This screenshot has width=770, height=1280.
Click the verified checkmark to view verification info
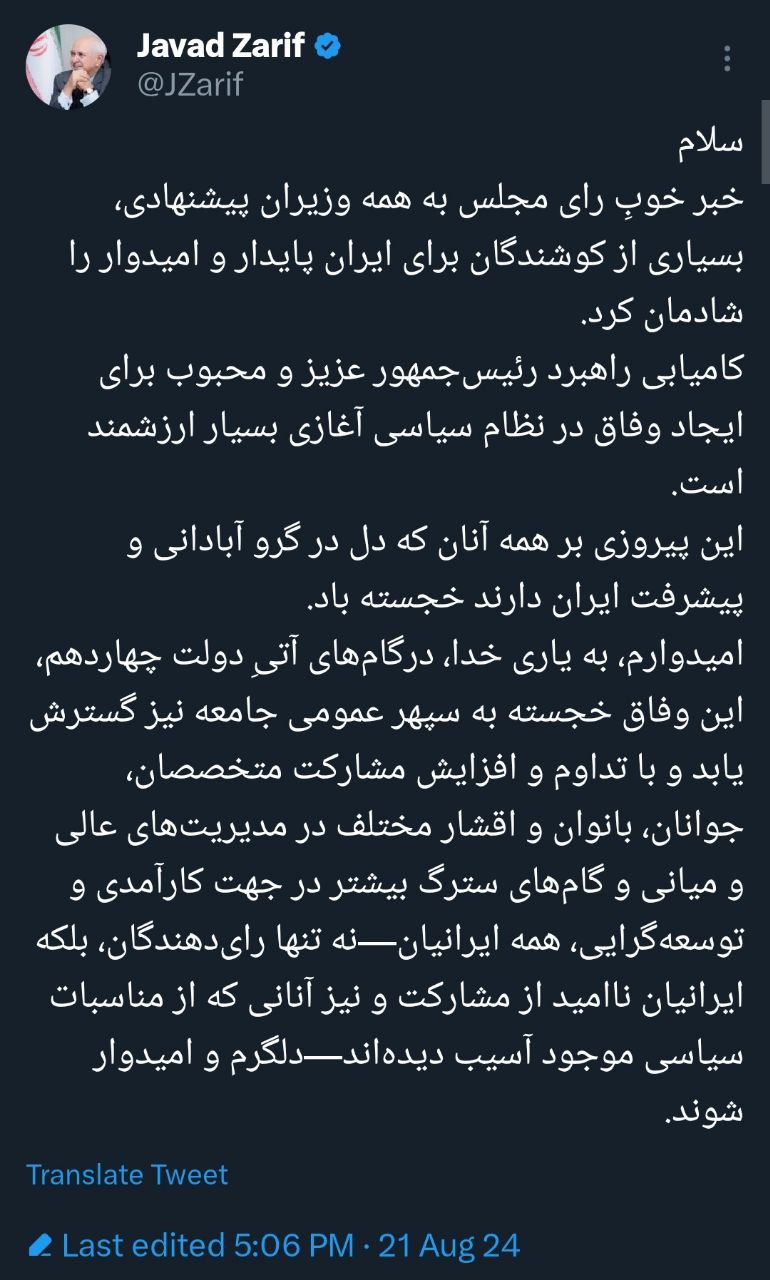coord(326,45)
